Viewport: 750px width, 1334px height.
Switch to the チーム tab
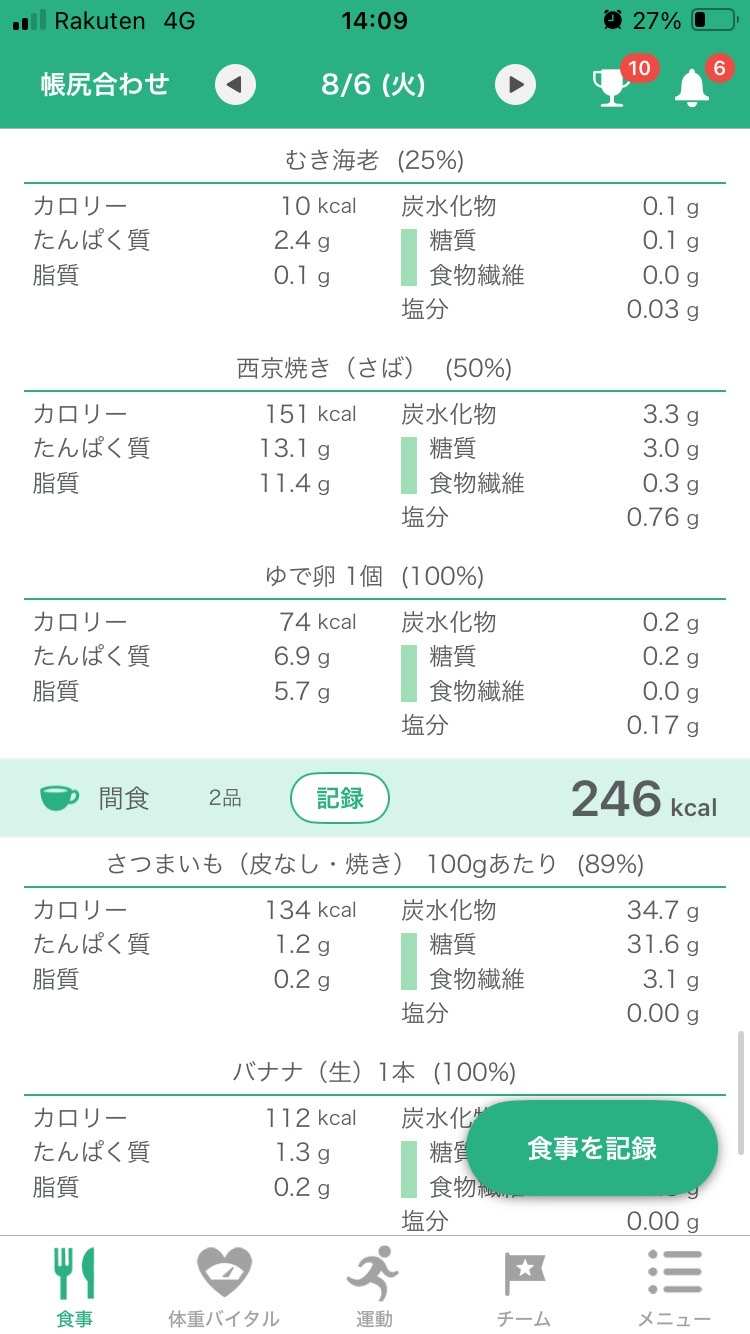[x=524, y=1287]
